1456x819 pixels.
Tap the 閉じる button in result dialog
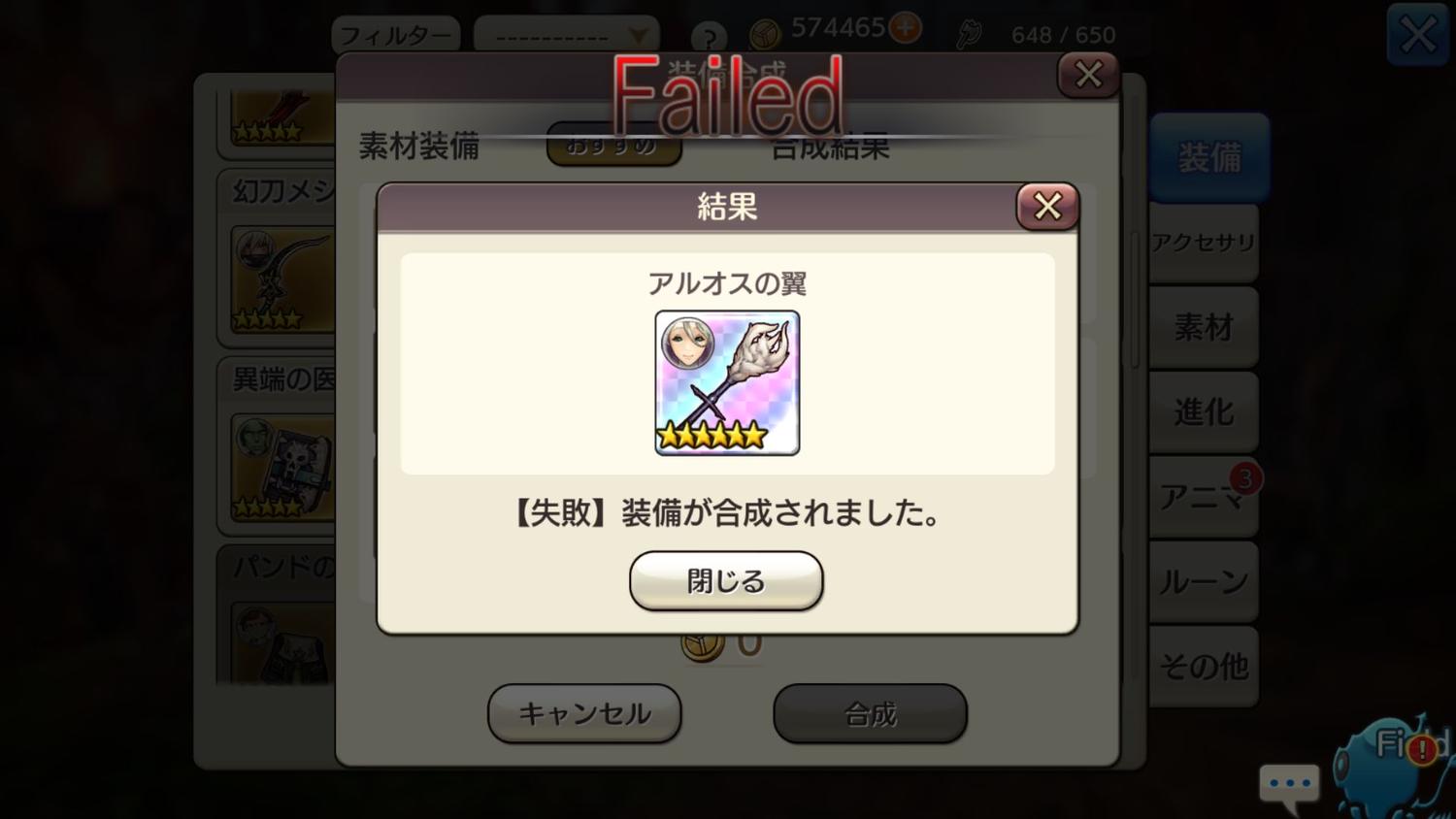(x=726, y=581)
